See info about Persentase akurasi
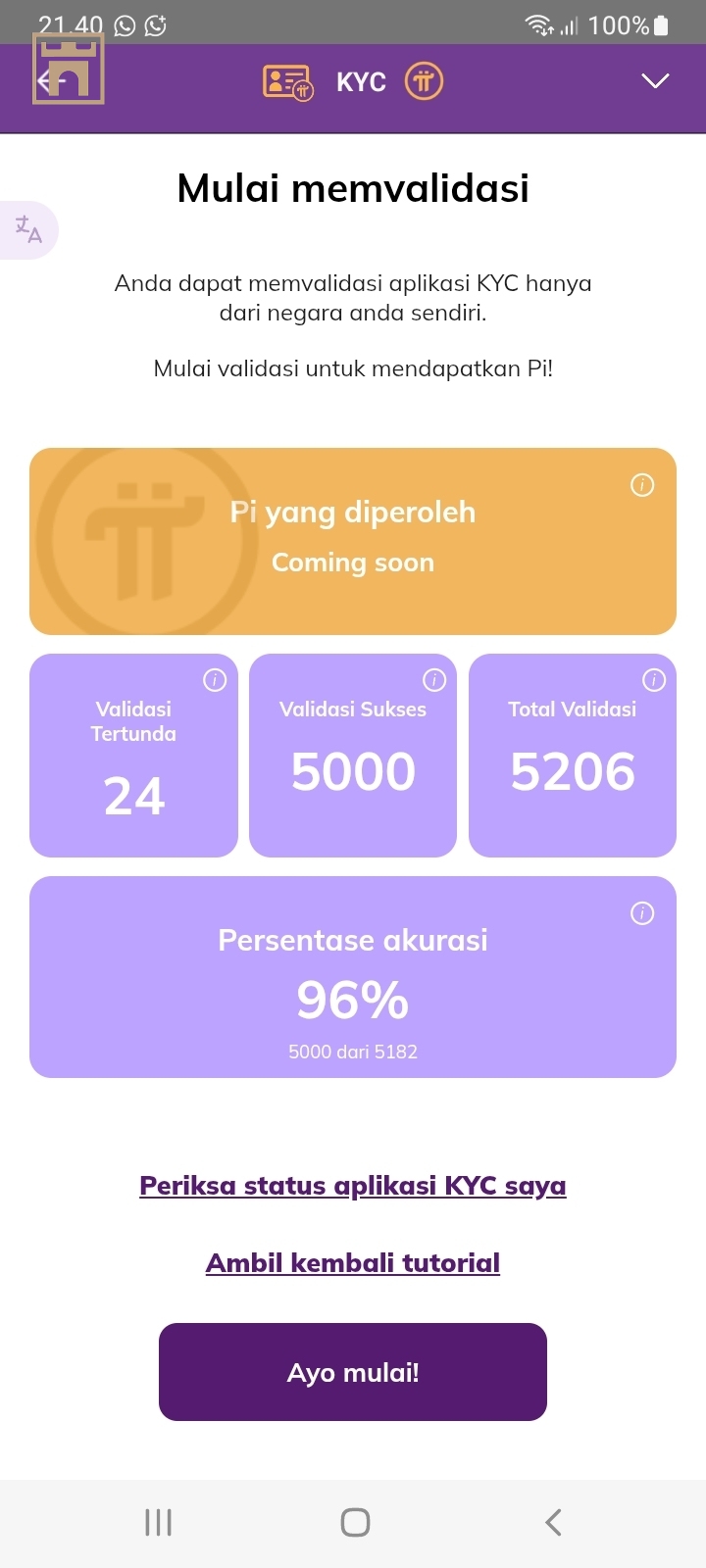Image resolution: width=706 pixels, height=1568 pixels. [x=642, y=913]
